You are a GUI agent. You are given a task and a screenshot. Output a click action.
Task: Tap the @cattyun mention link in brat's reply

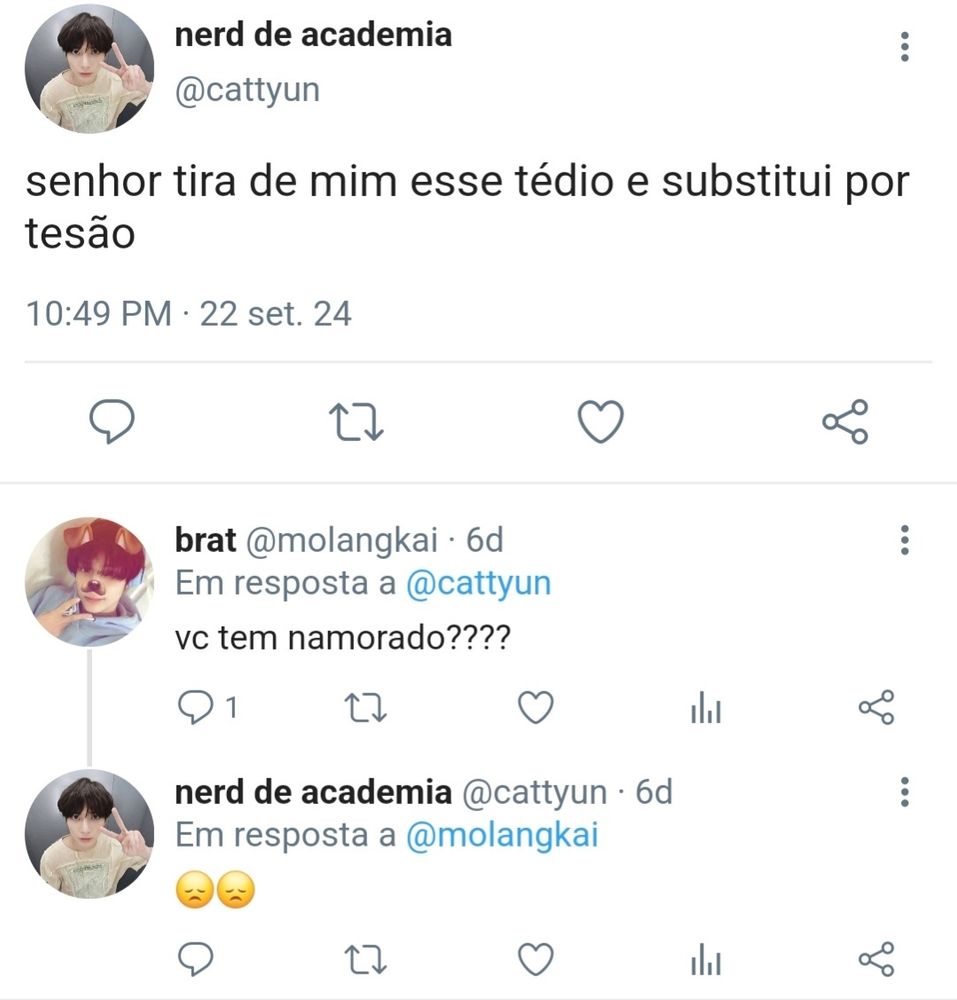click(x=478, y=584)
